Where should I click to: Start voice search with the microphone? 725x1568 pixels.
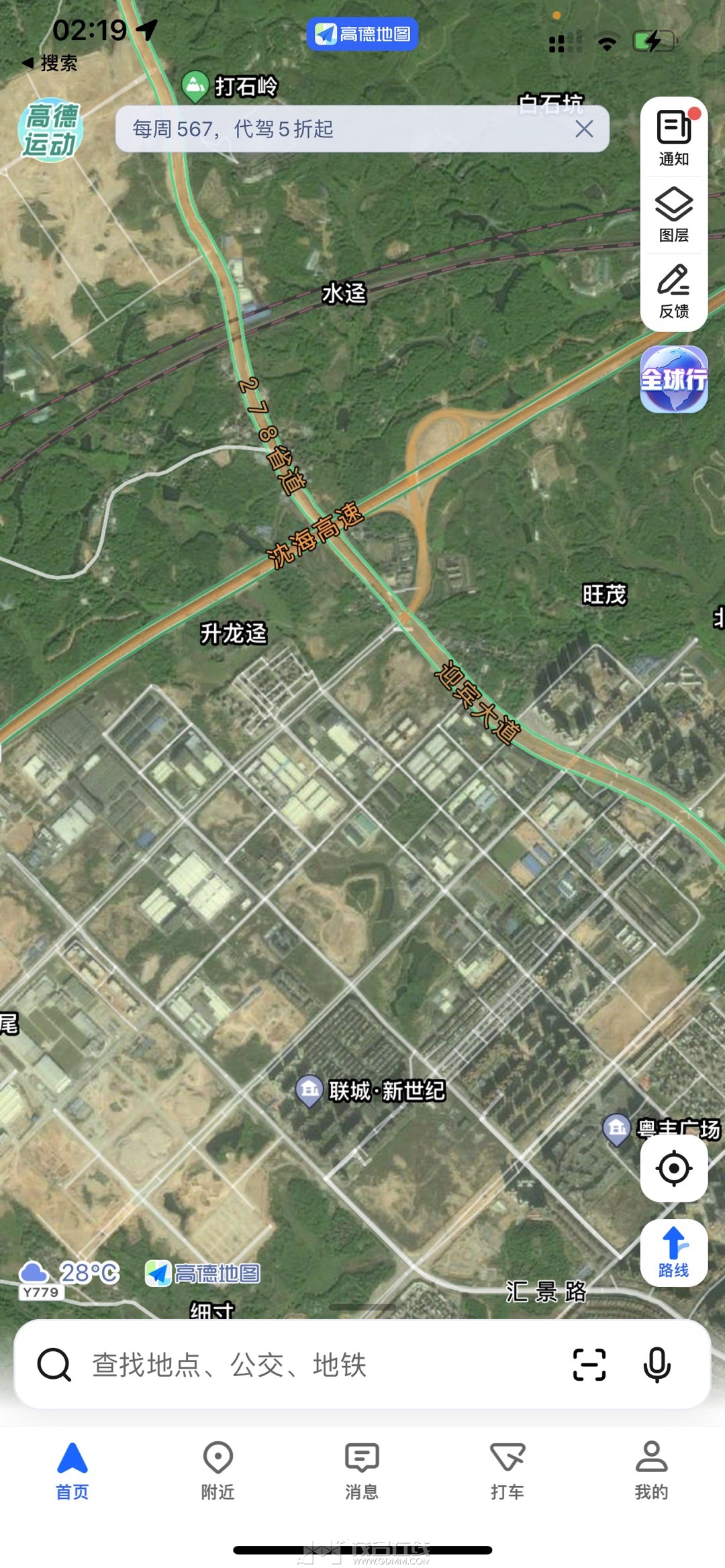[657, 1365]
